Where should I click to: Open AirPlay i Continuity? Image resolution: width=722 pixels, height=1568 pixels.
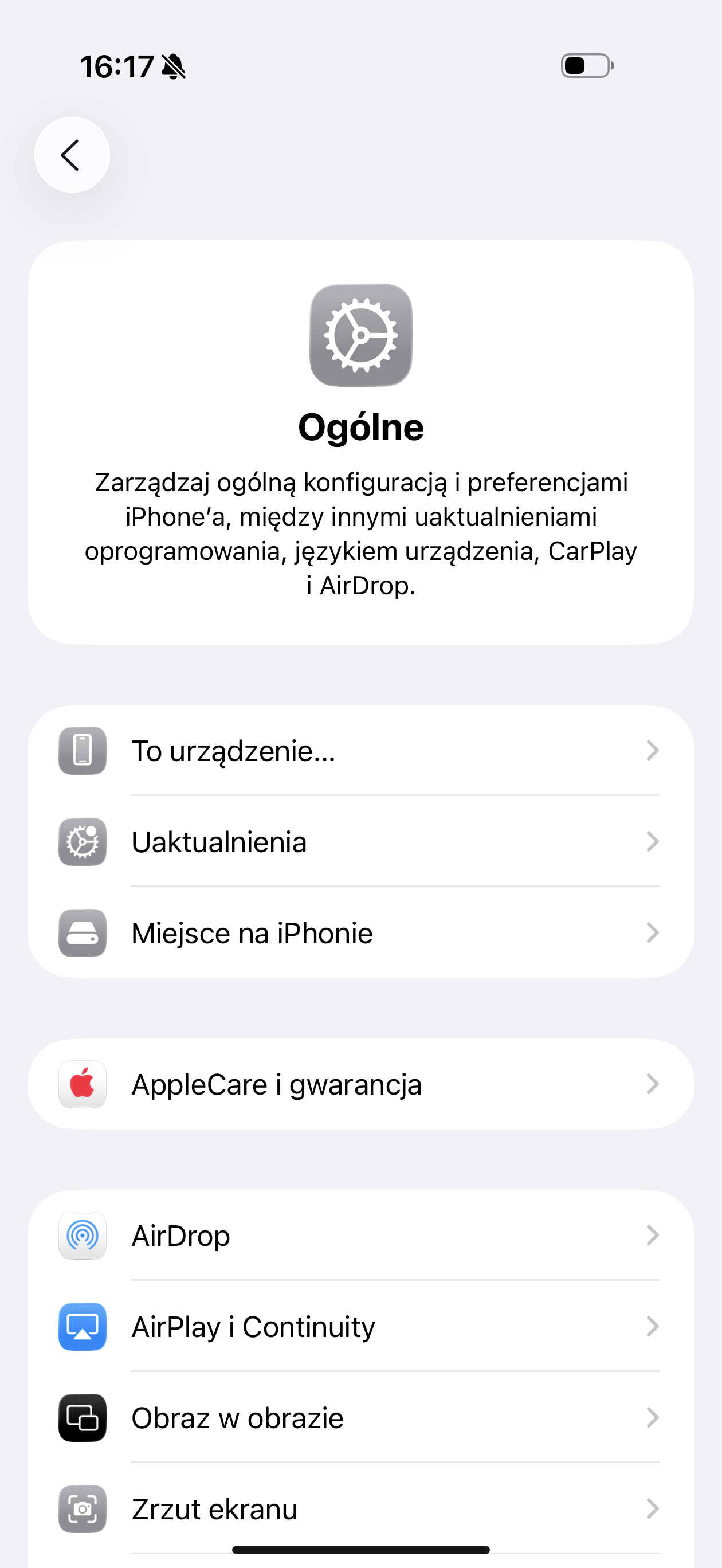coord(360,1326)
